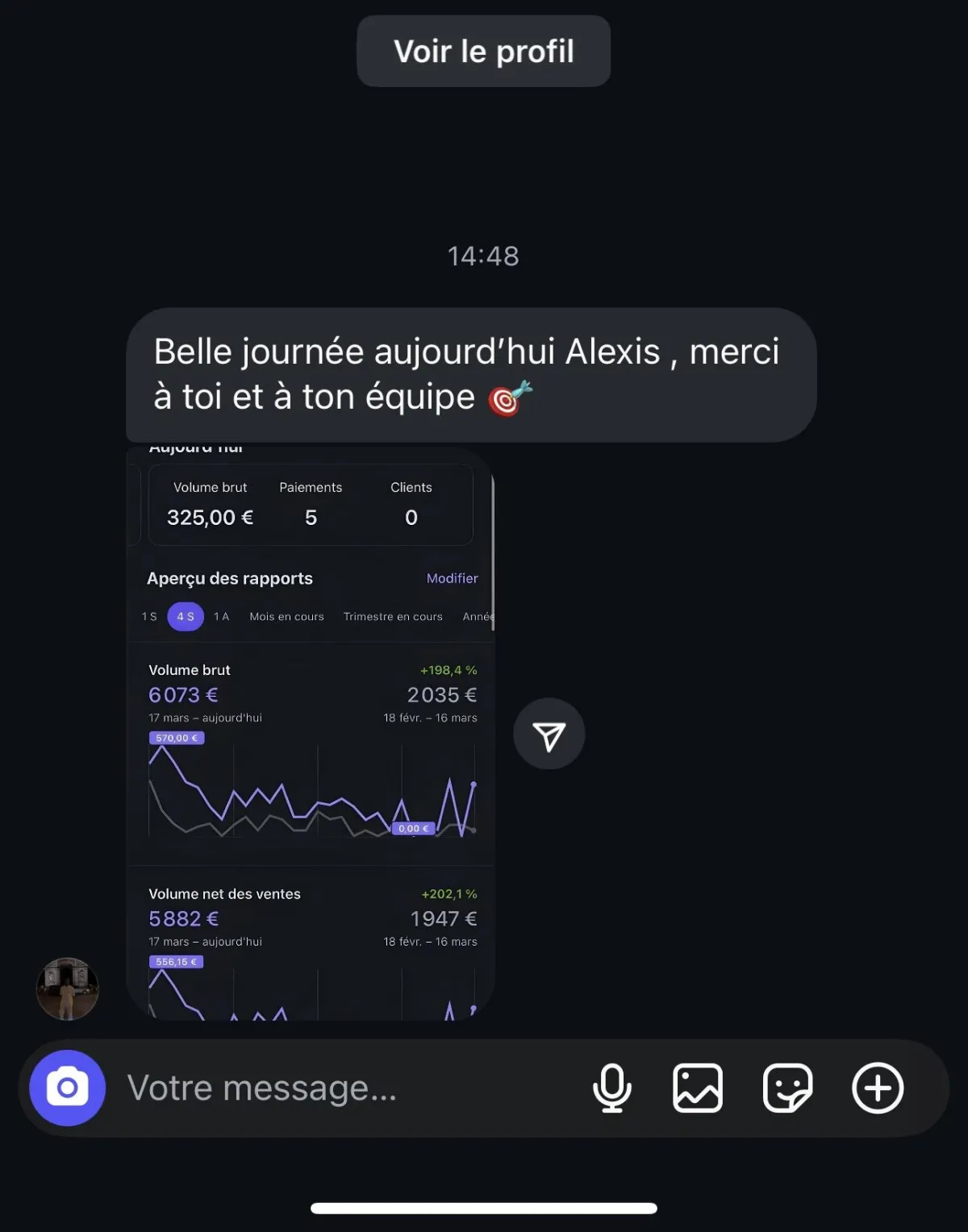Tap the Voir le profil button
Viewport: 968px width, 1232px height.
(x=483, y=52)
